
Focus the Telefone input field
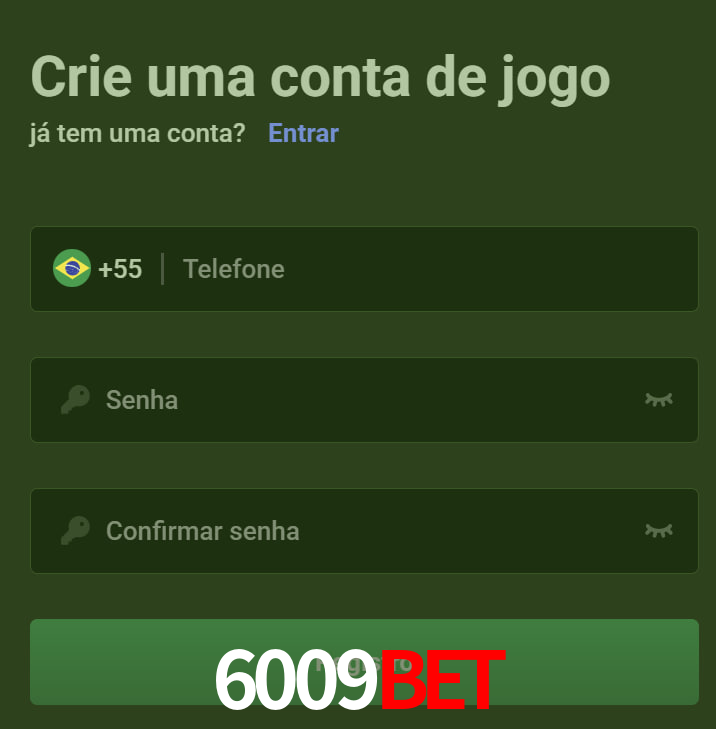click(x=430, y=269)
